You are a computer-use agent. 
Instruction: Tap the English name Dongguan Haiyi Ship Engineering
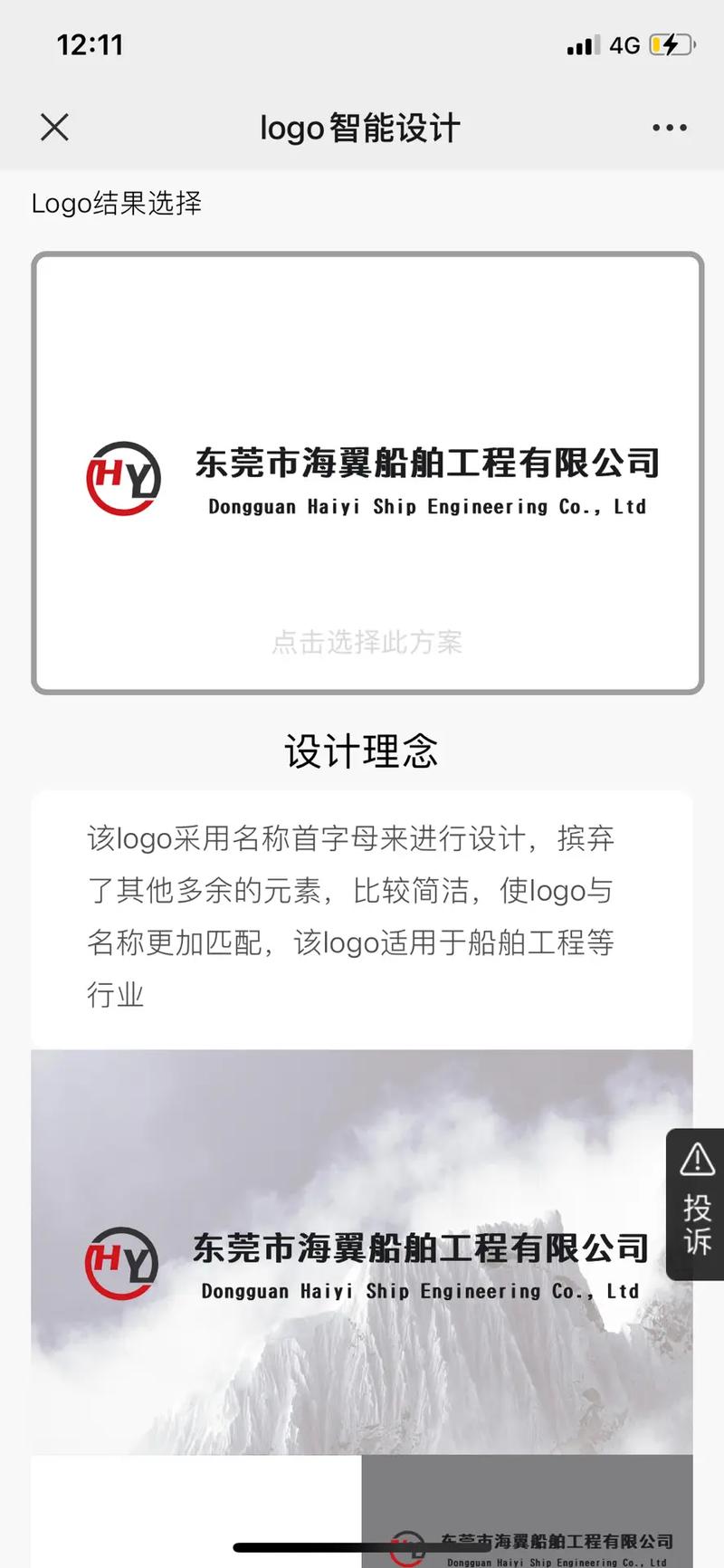point(424,507)
